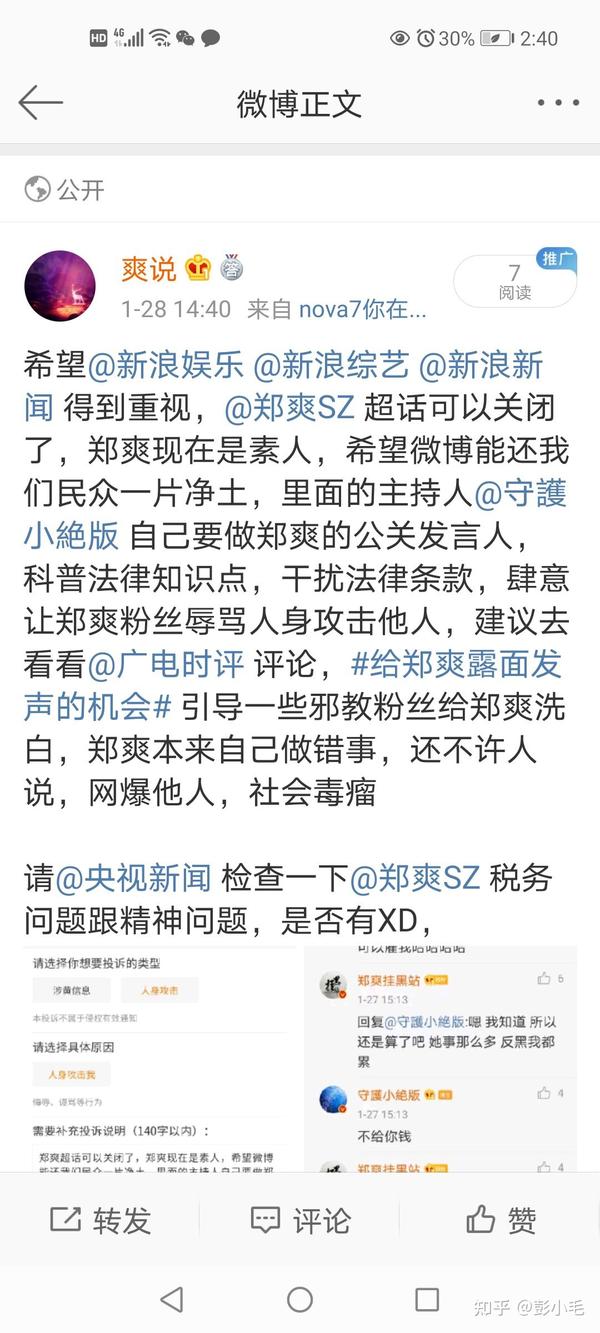The image size is (600, 1333).
Task: Open the @央视新闻 mention link
Action: [133, 879]
